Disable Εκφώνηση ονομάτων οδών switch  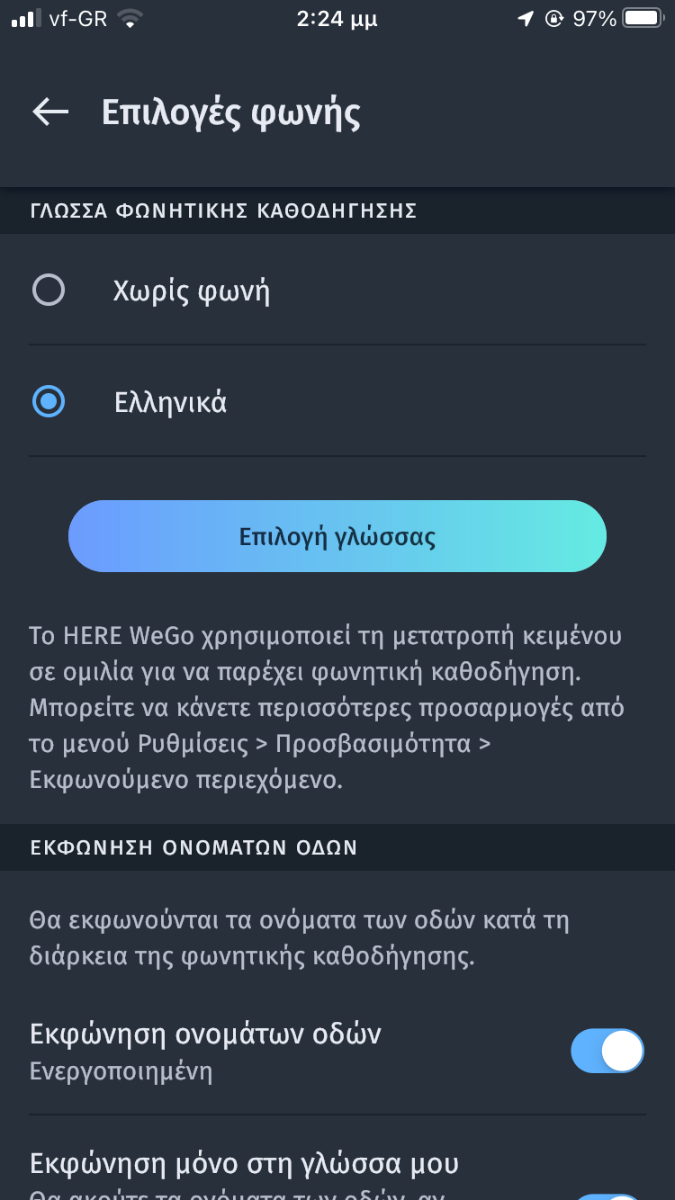(607, 1051)
